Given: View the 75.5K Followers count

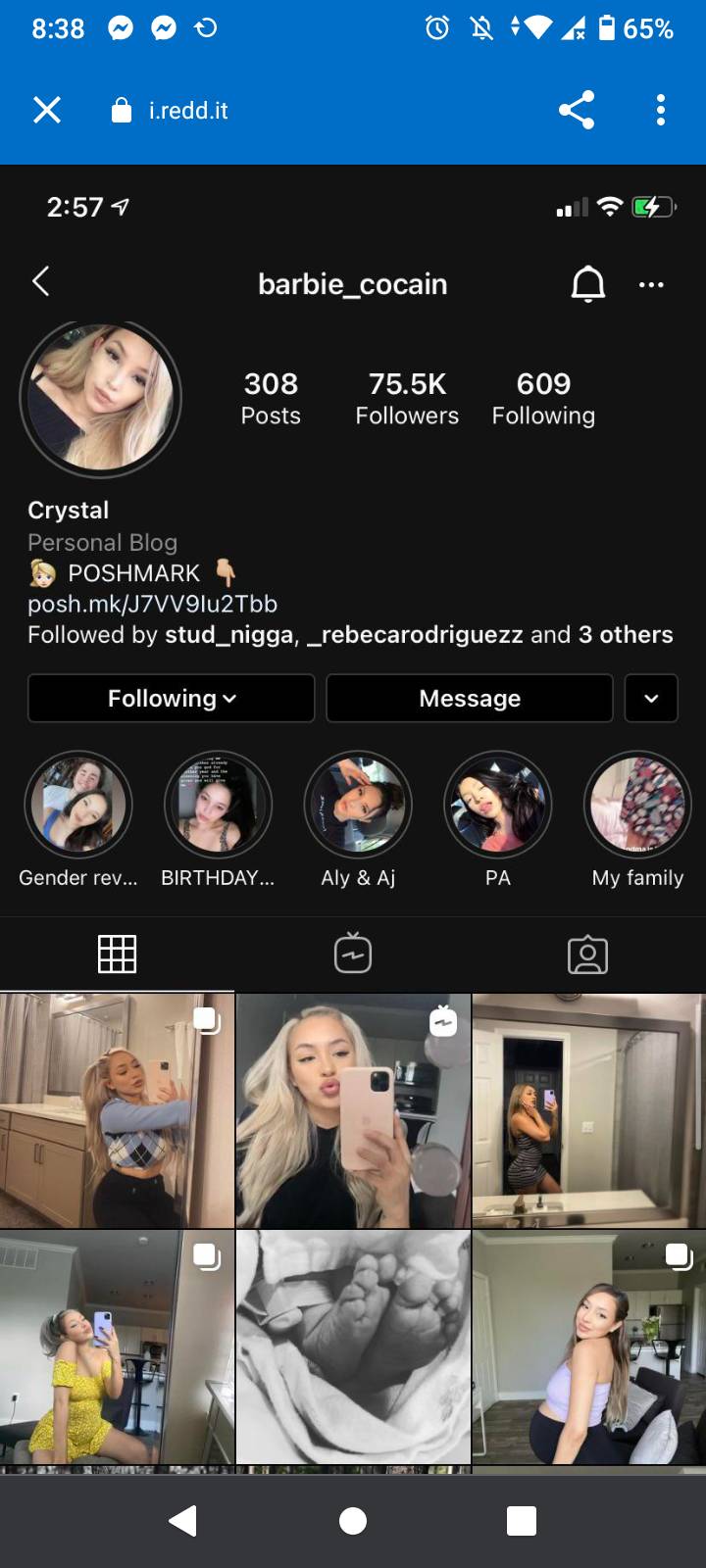Looking at the screenshot, I should click(x=407, y=397).
